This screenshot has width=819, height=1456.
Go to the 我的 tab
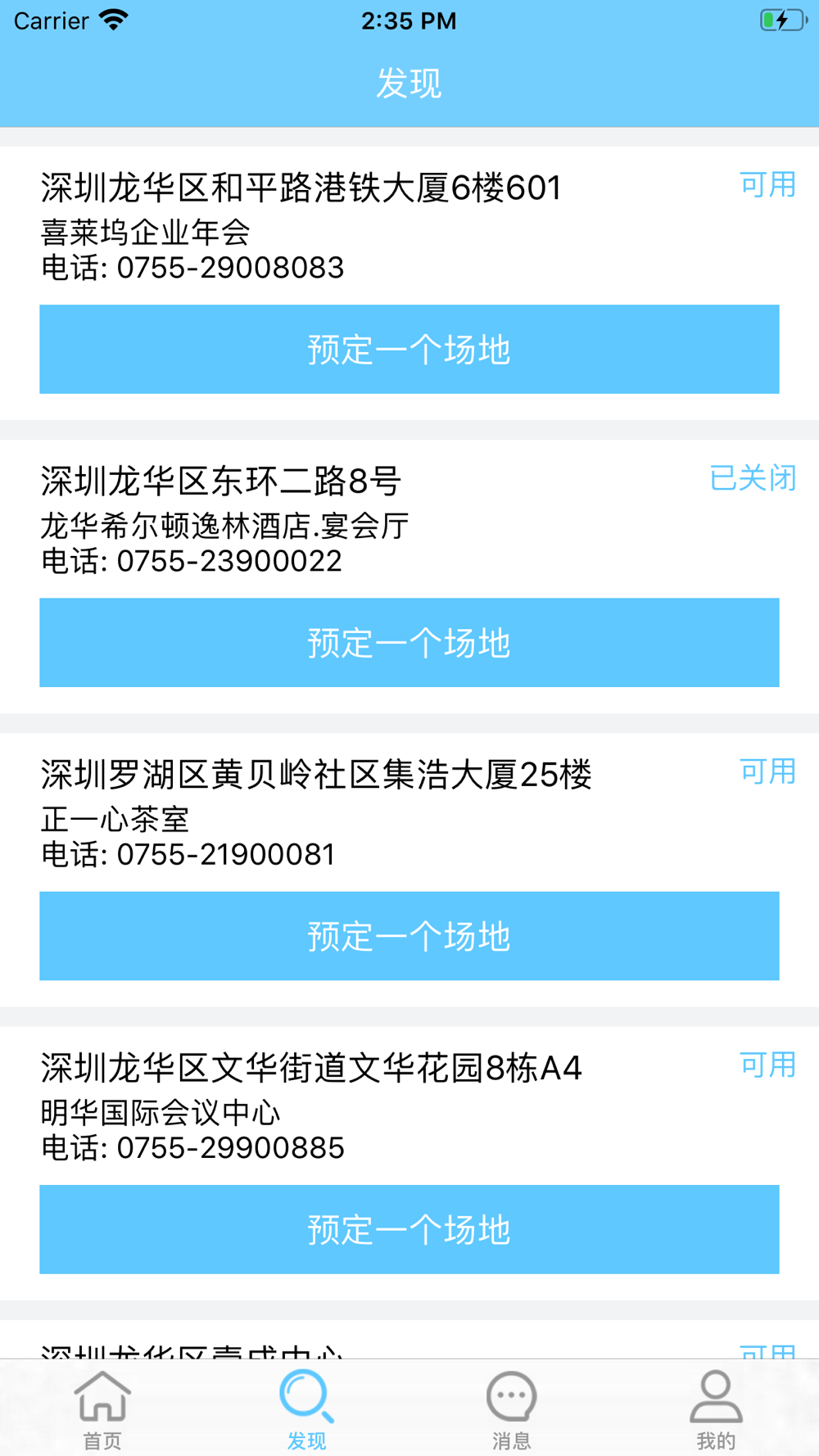click(717, 1409)
